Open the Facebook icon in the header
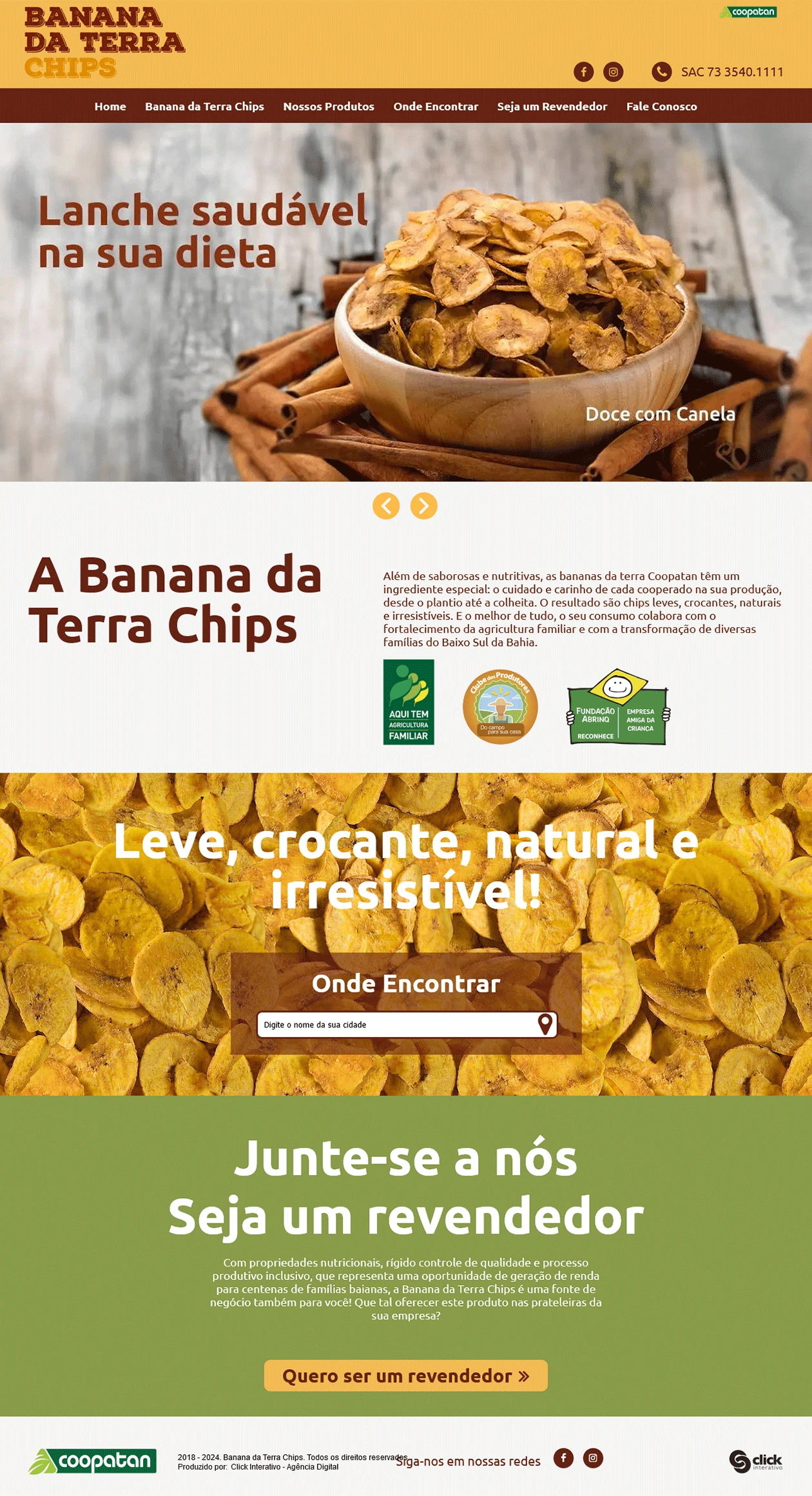This screenshot has width=812, height=1496. [584, 72]
